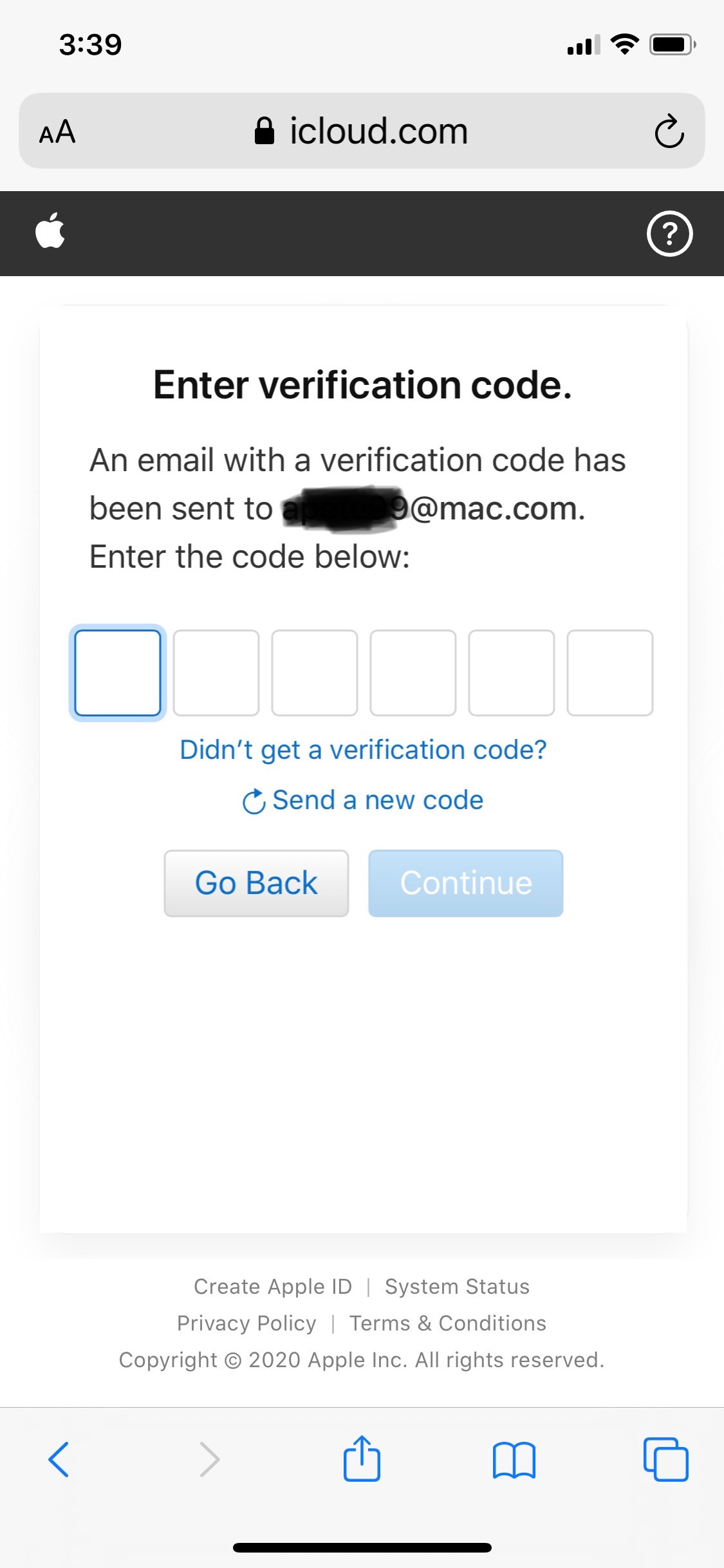Screen dimensions: 724x1568
Task: Open the help question mark icon
Action: click(x=669, y=233)
